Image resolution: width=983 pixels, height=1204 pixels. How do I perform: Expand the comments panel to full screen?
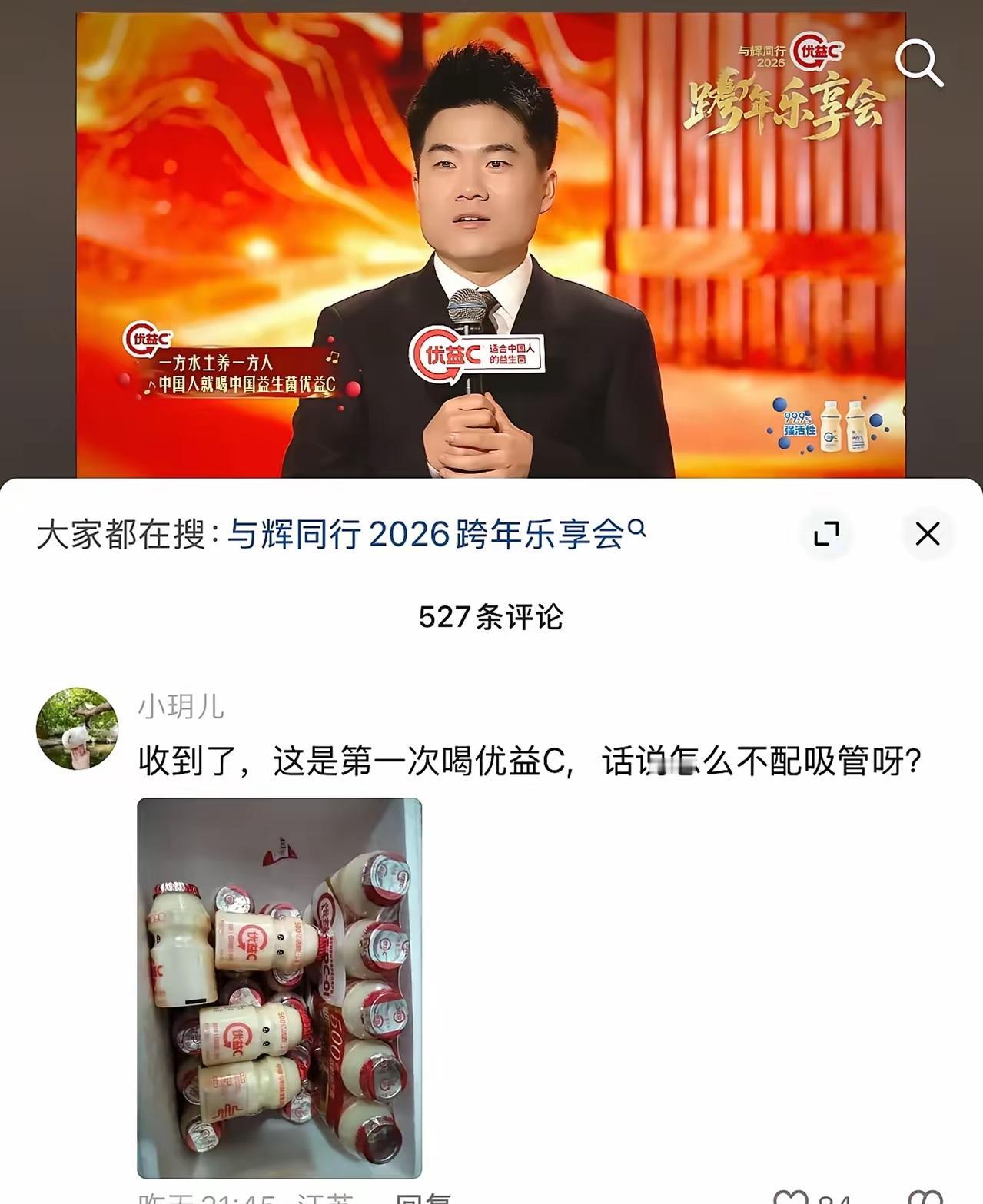[826, 533]
